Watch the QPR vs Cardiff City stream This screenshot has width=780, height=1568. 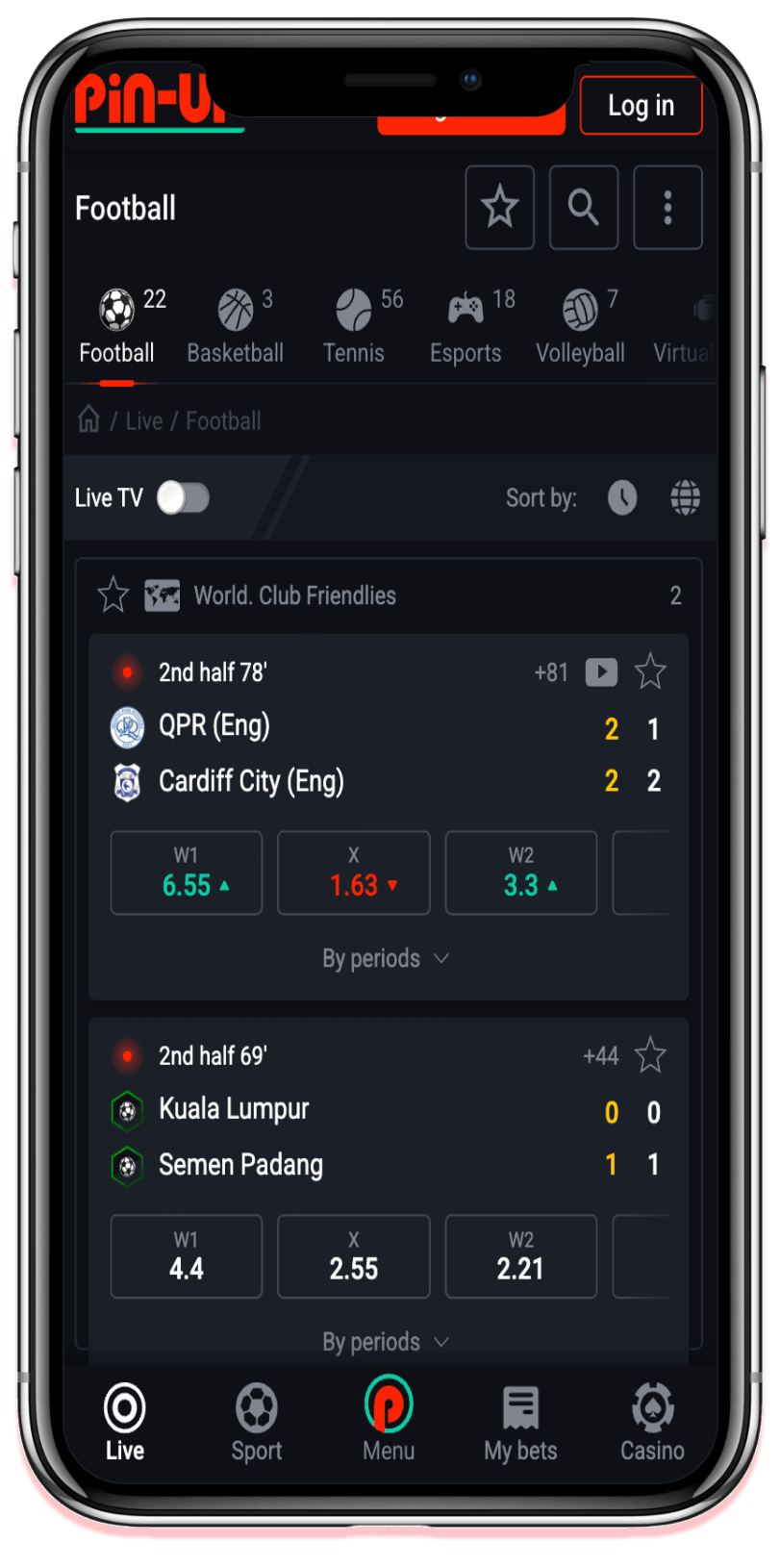(x=601, y=671)
